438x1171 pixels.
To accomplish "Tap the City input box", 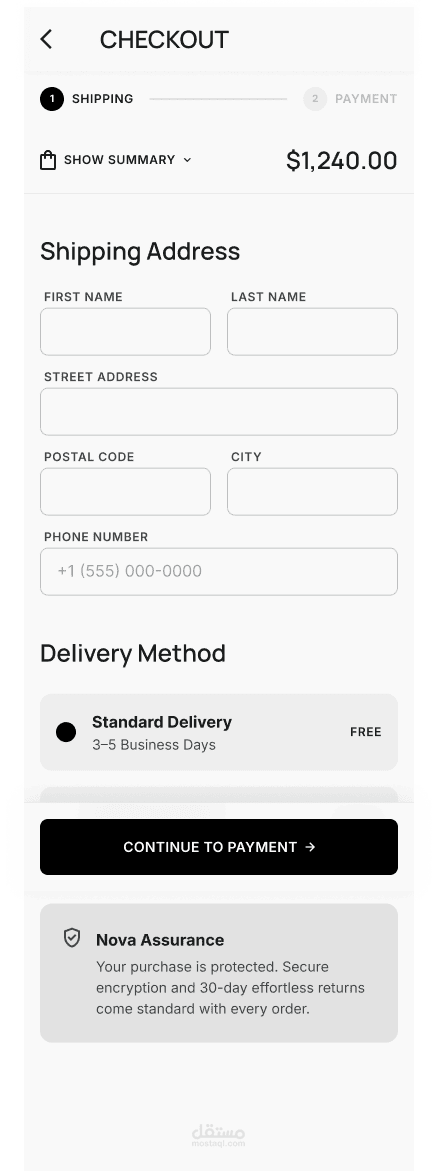I will coord(312,491).
